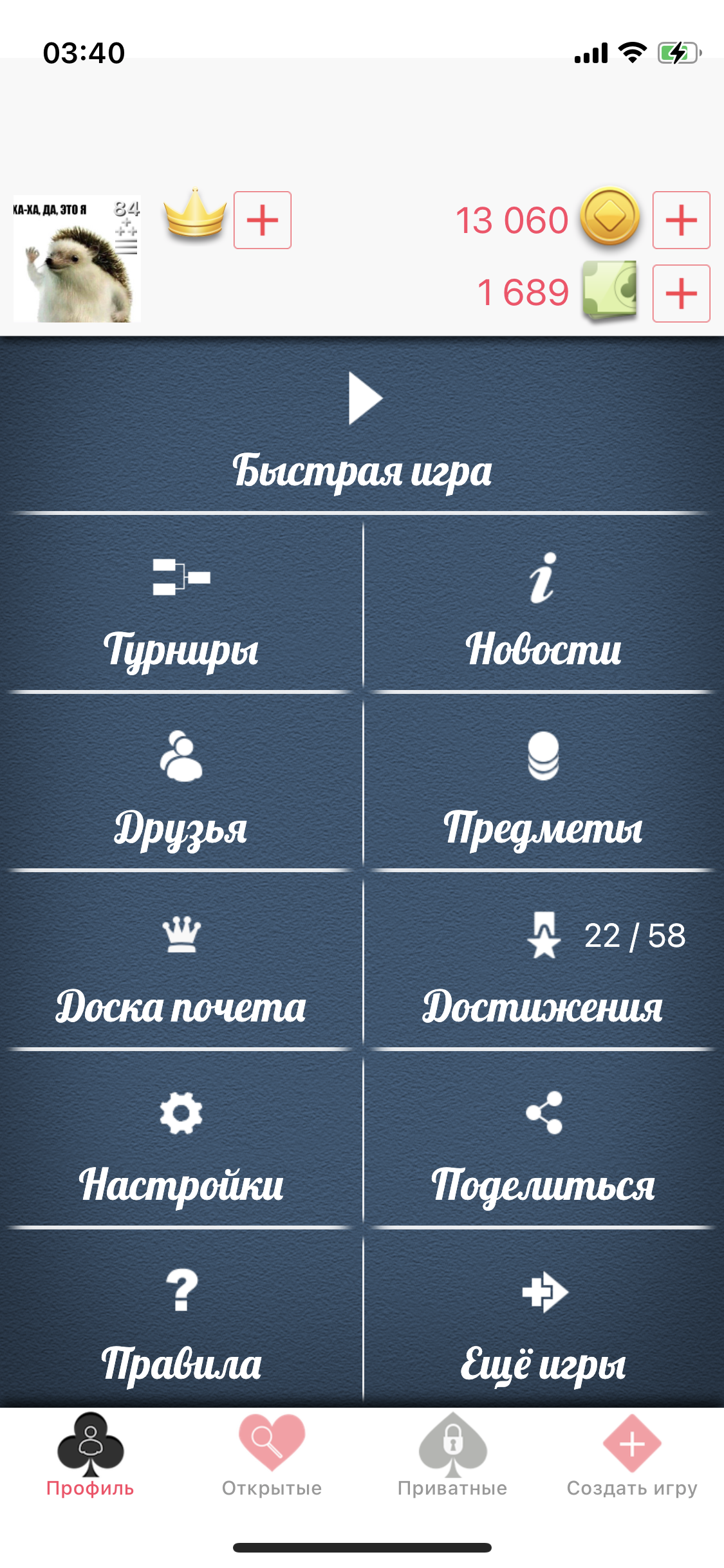Tap Поделиться to share the game
Viewport: 724px width, 1568px height.
point(544,1141)
